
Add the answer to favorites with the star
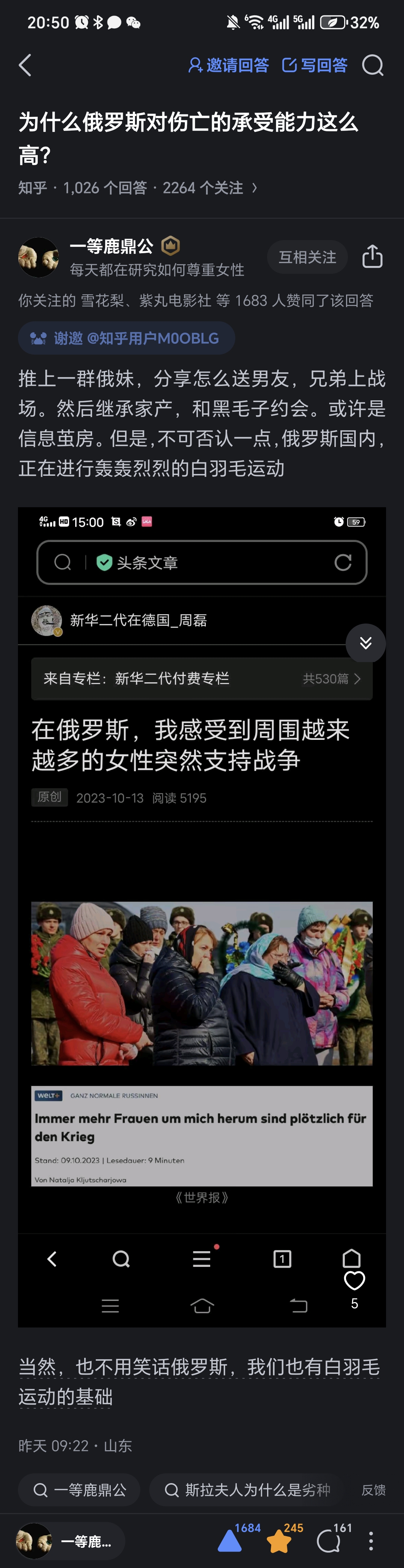tap(279, 1541)
